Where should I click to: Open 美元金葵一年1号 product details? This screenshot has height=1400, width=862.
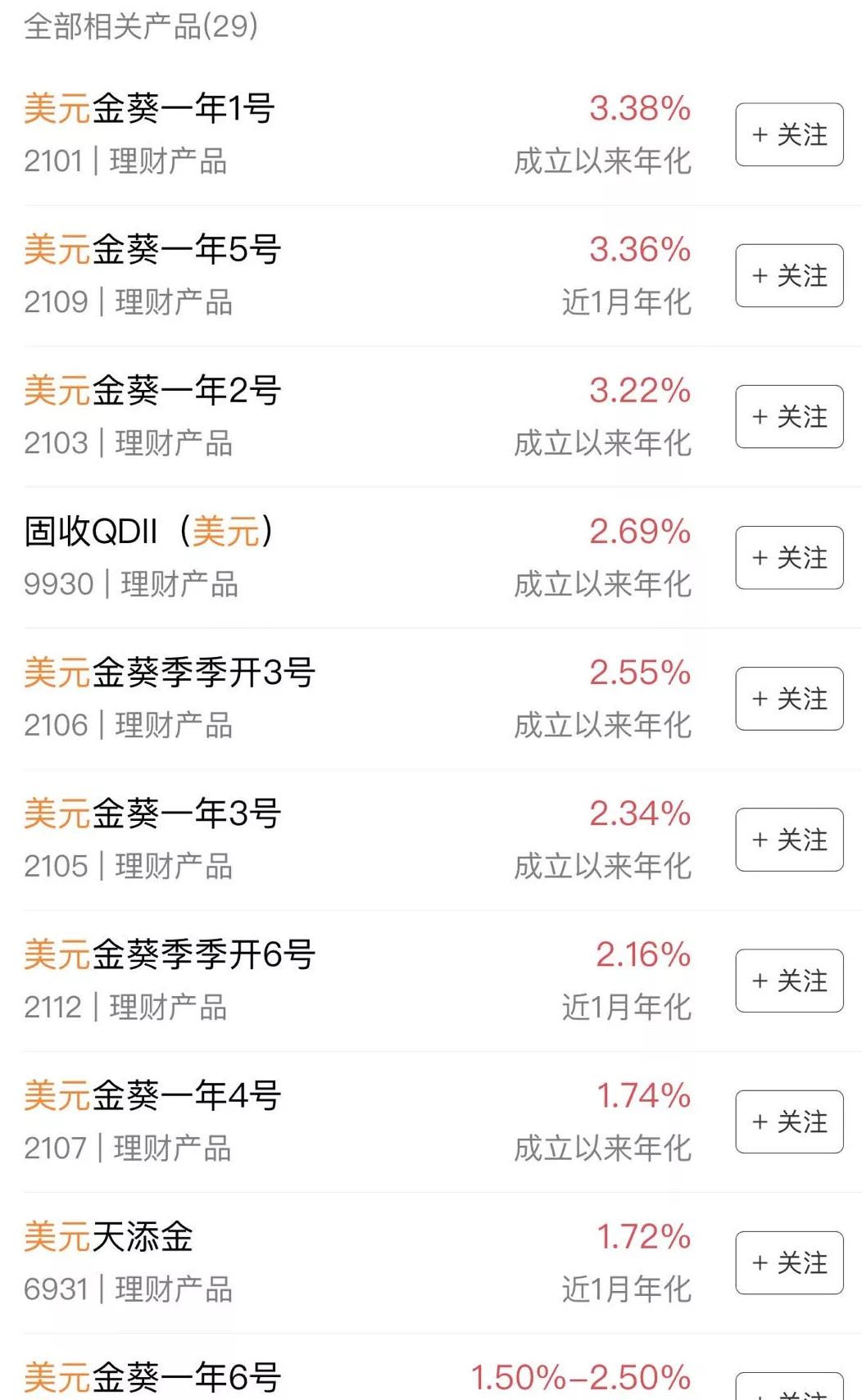click(152, 107)
